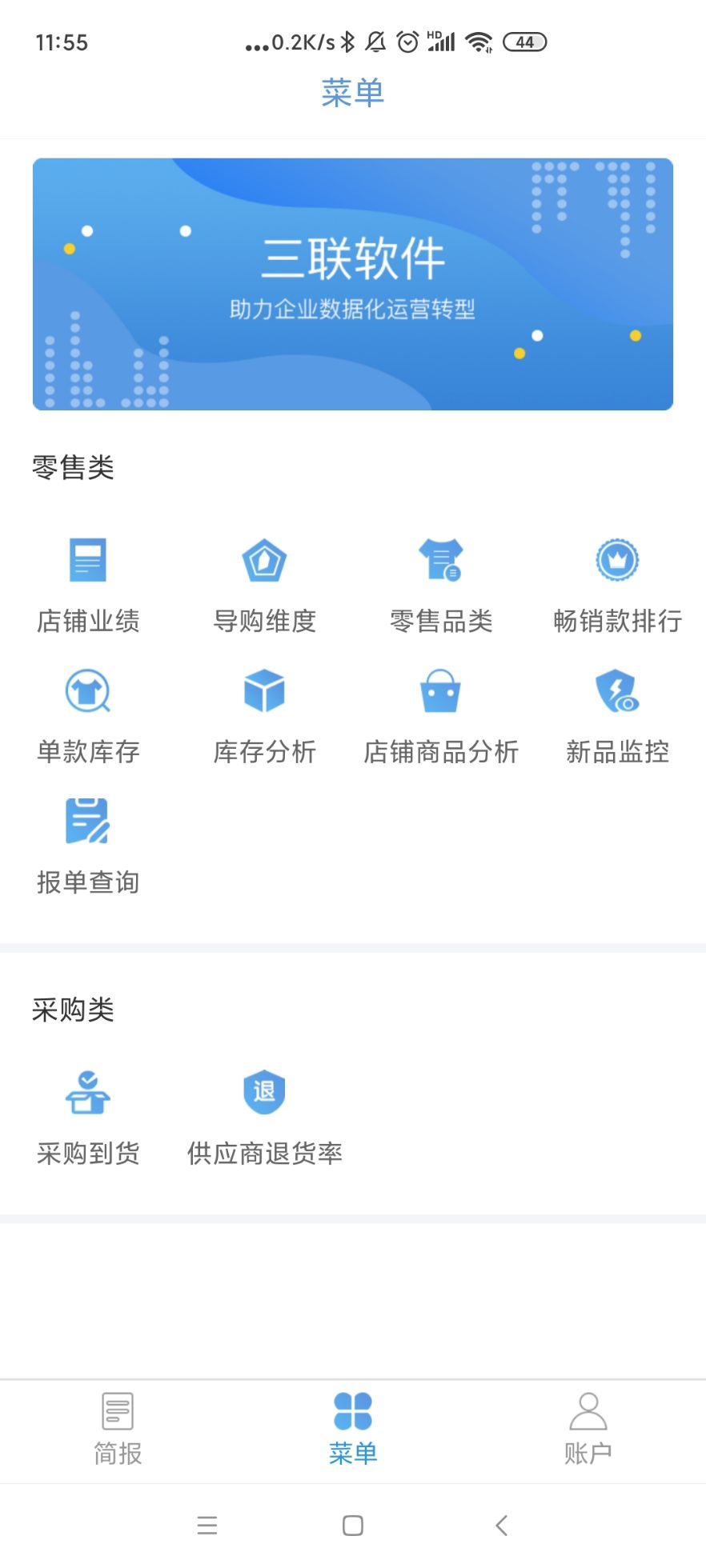The height and width of the screenshot is (1568, 706).
Task: Tap the system home button
Action: point(352,1525)
